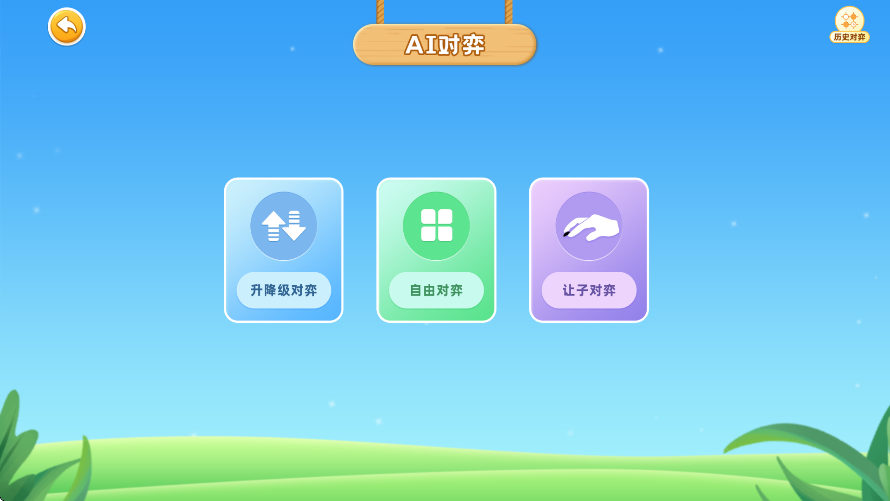890x501 pixels.
Task: Select the 升降级对弈 mode card
Action: tap(284, 250)
